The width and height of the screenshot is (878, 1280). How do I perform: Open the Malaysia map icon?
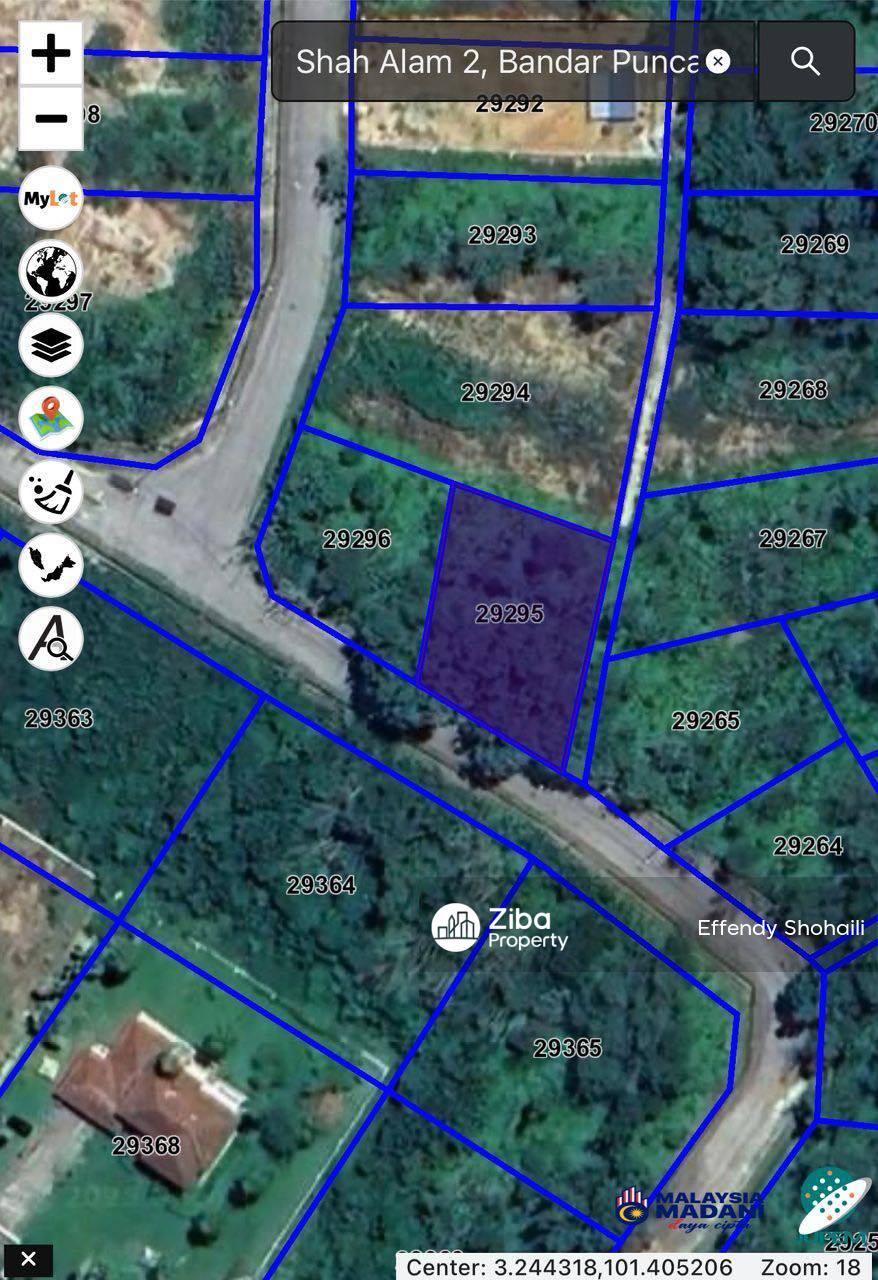coord(51,565)
